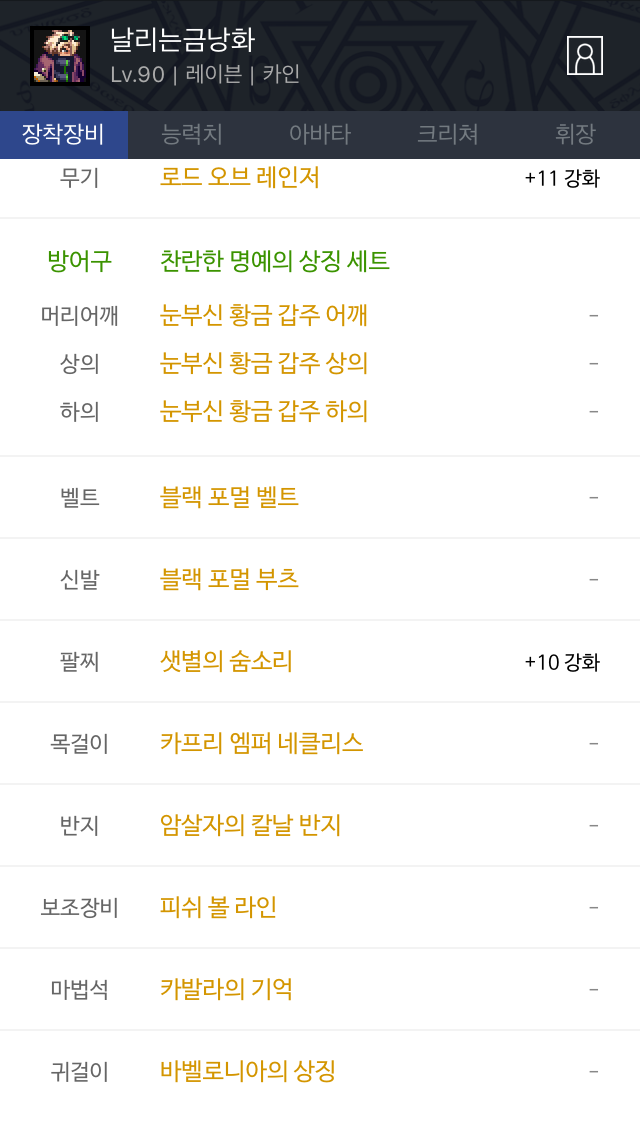Screen dimensions: 640x1136
Task: Open ring 암살자의 칼날 반지
Action: point(251,825)
